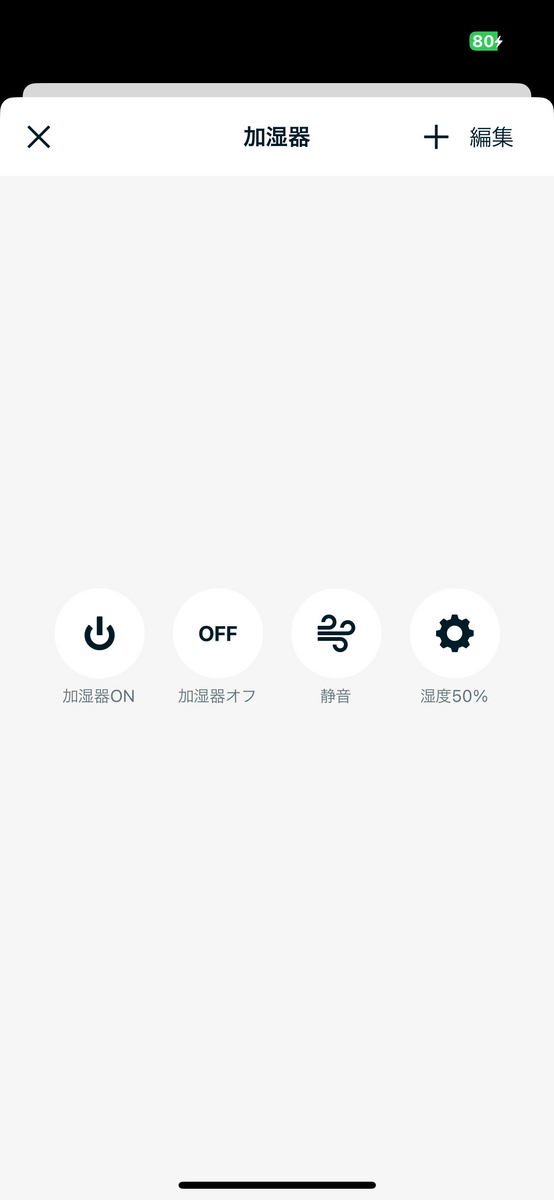Activate the 静音 quiet mode button

[x=336, y=633]
